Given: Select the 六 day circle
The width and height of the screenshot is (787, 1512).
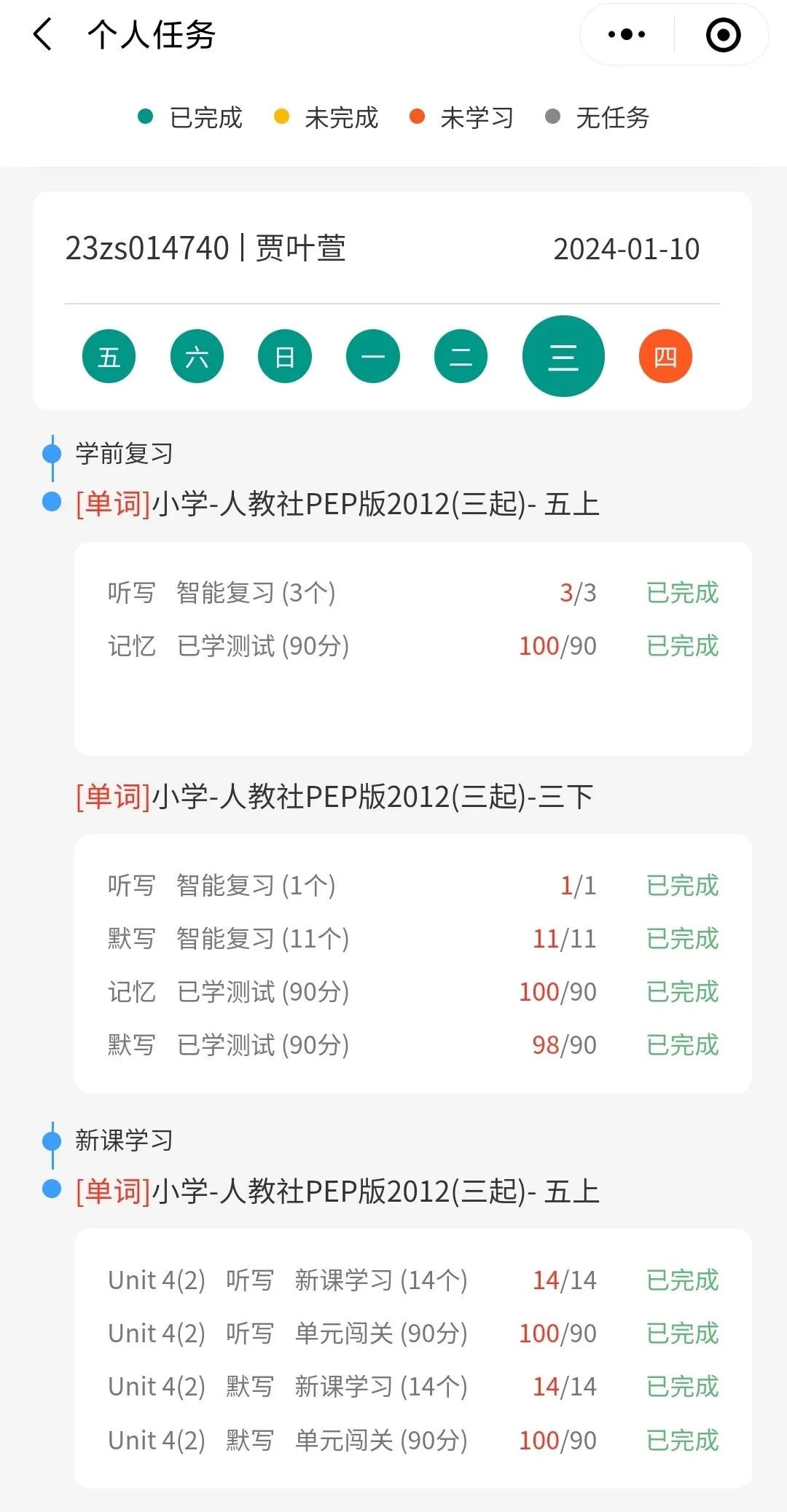Looking at the screenshot, I should click(197, 356).
